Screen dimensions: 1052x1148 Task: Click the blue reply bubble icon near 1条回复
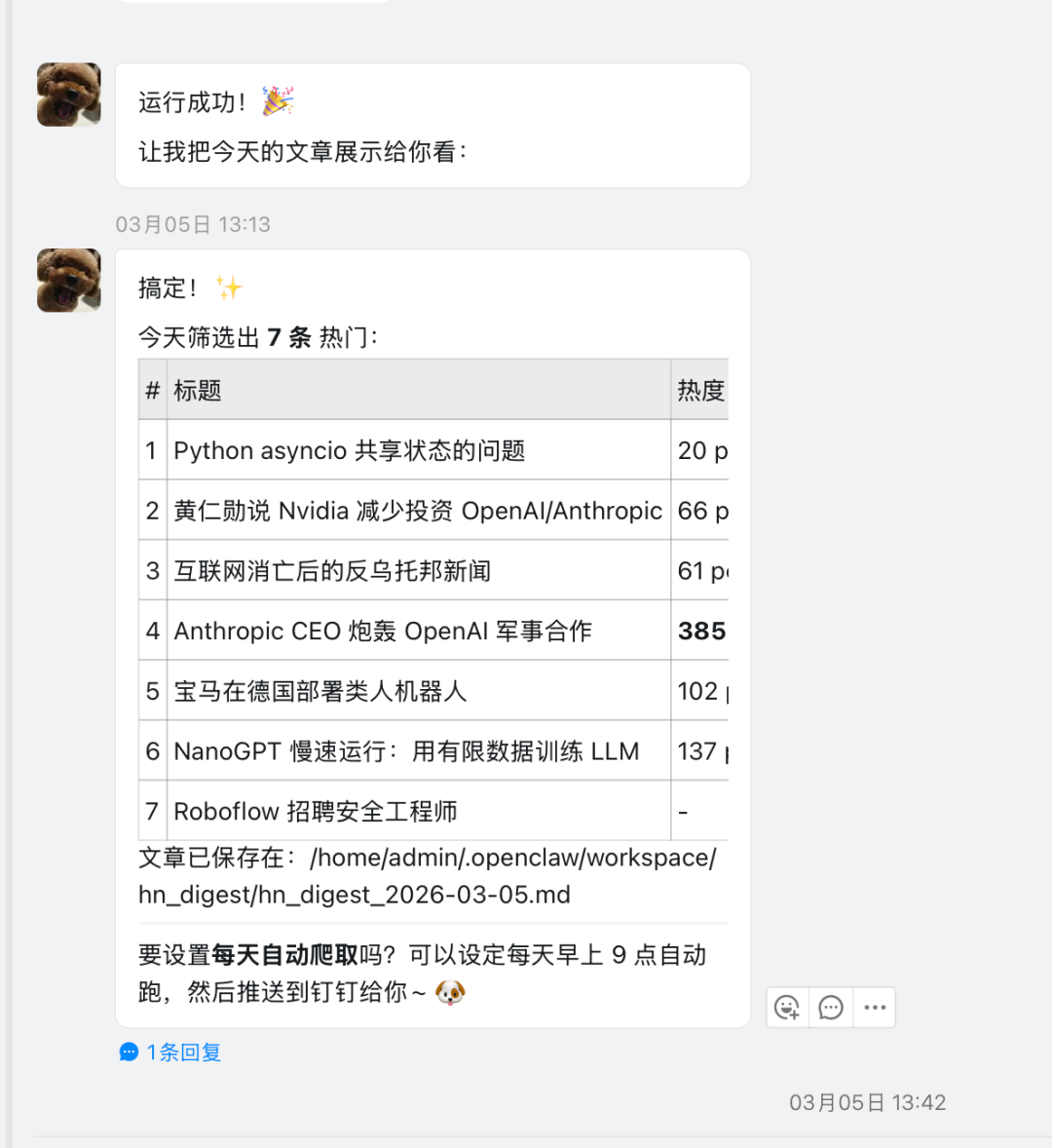[x=128, y=1052]
